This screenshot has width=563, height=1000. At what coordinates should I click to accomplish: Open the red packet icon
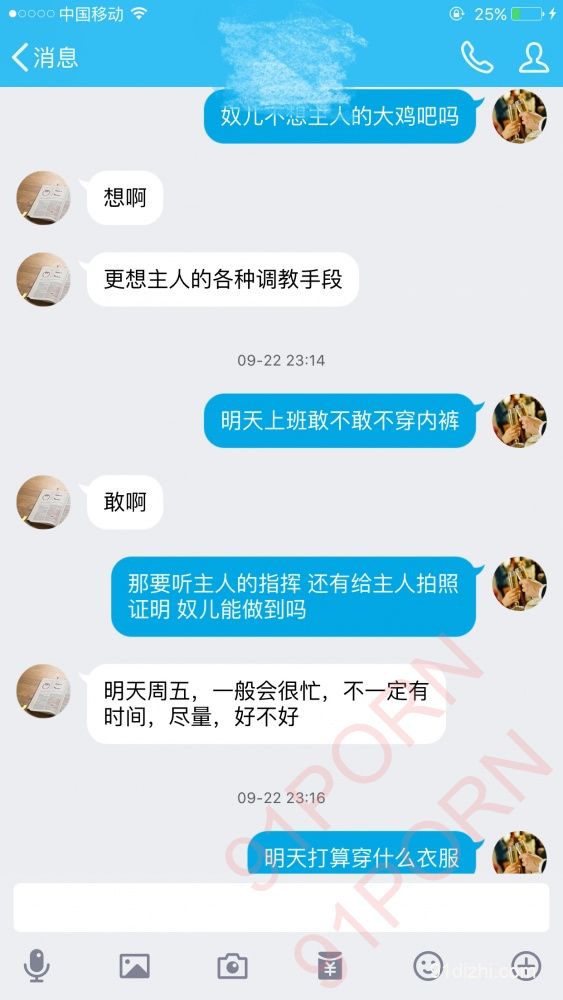pyautogui.click(x=330, y=966)
